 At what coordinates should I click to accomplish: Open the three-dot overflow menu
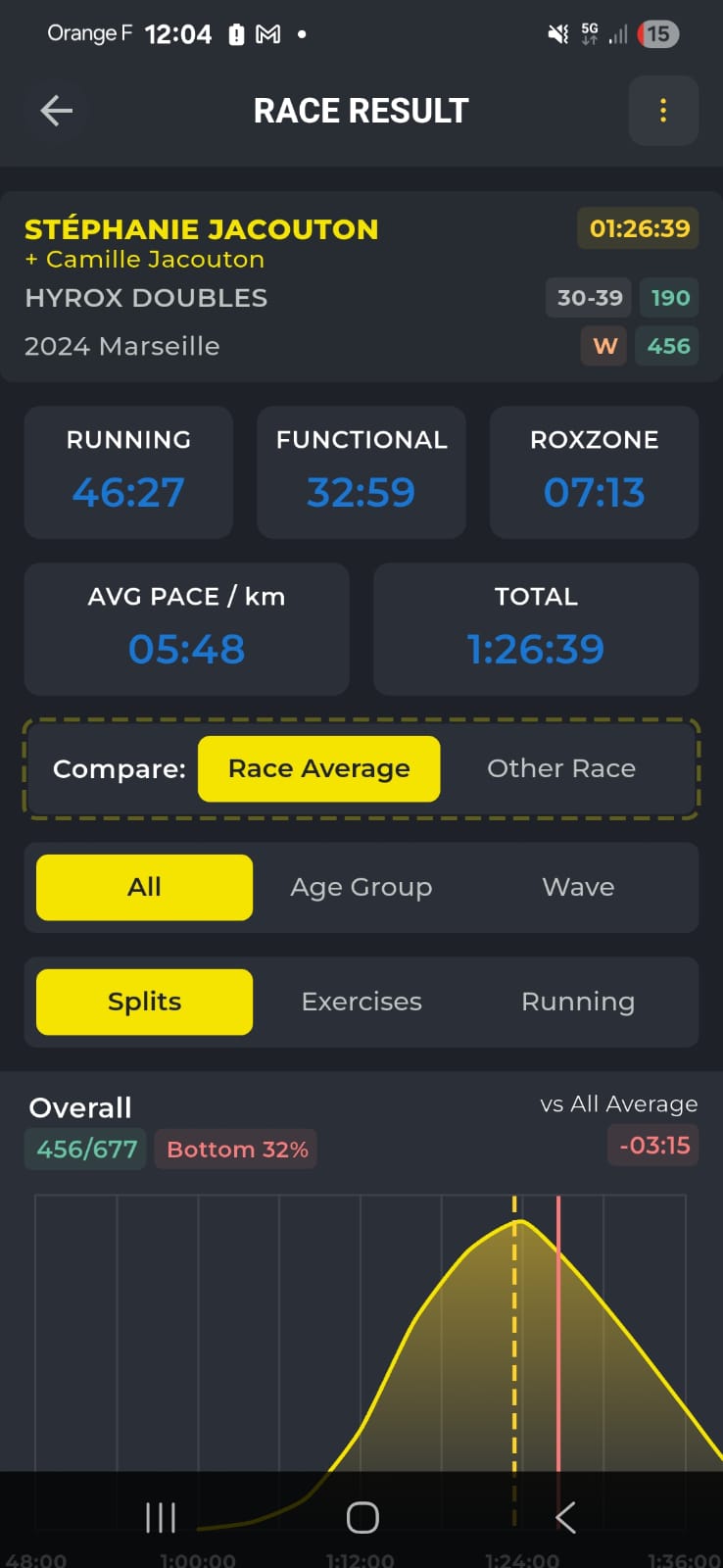[663, 111]
